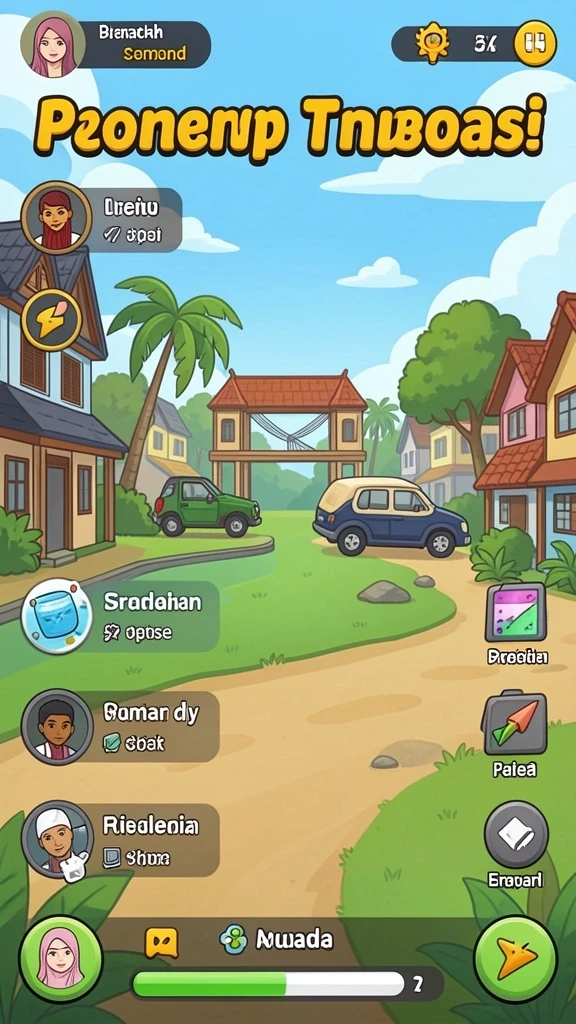Tap the green hijab avatar button
This screenshot has height=1024, width=576.
coord(60,959)
